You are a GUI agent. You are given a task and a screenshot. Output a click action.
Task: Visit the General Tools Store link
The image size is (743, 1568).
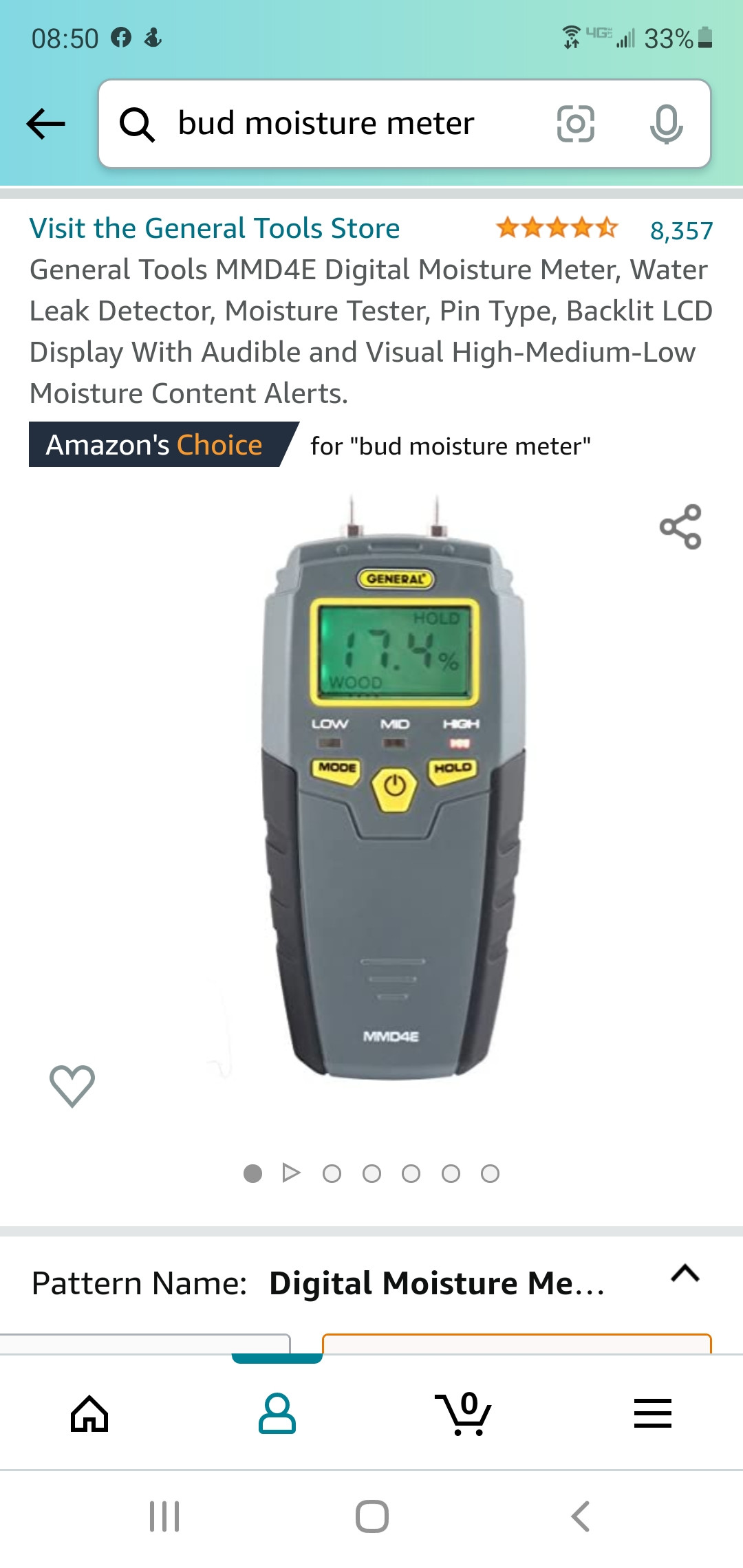pyautogui.click(x=214, y=228)
